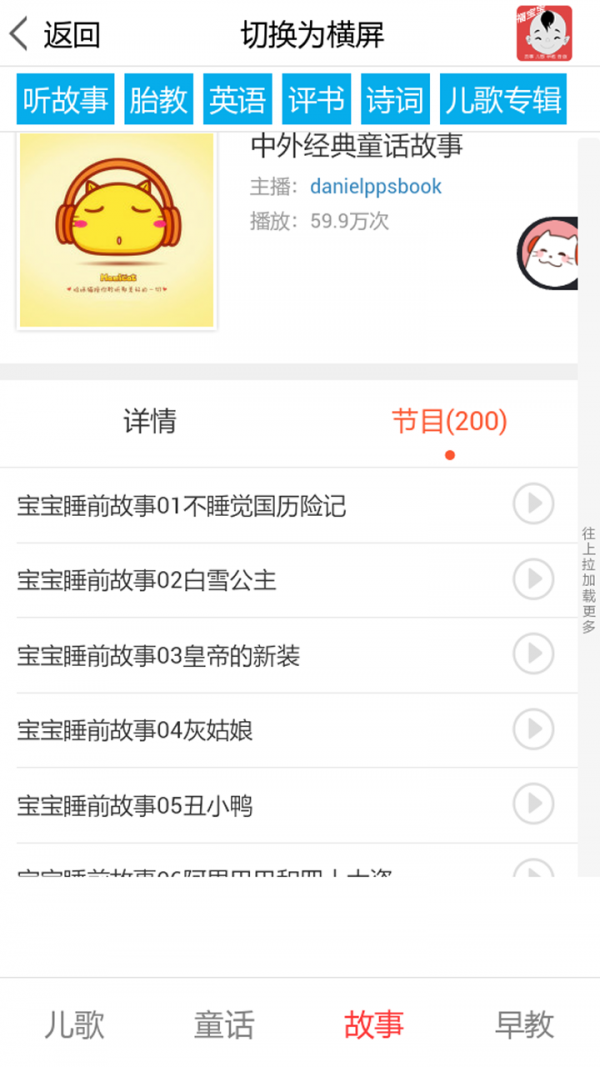The height and width of the screenshot is (1067, 600).
Task: Select the 儿歌专辑 category chip
Action: pos(503,100)
